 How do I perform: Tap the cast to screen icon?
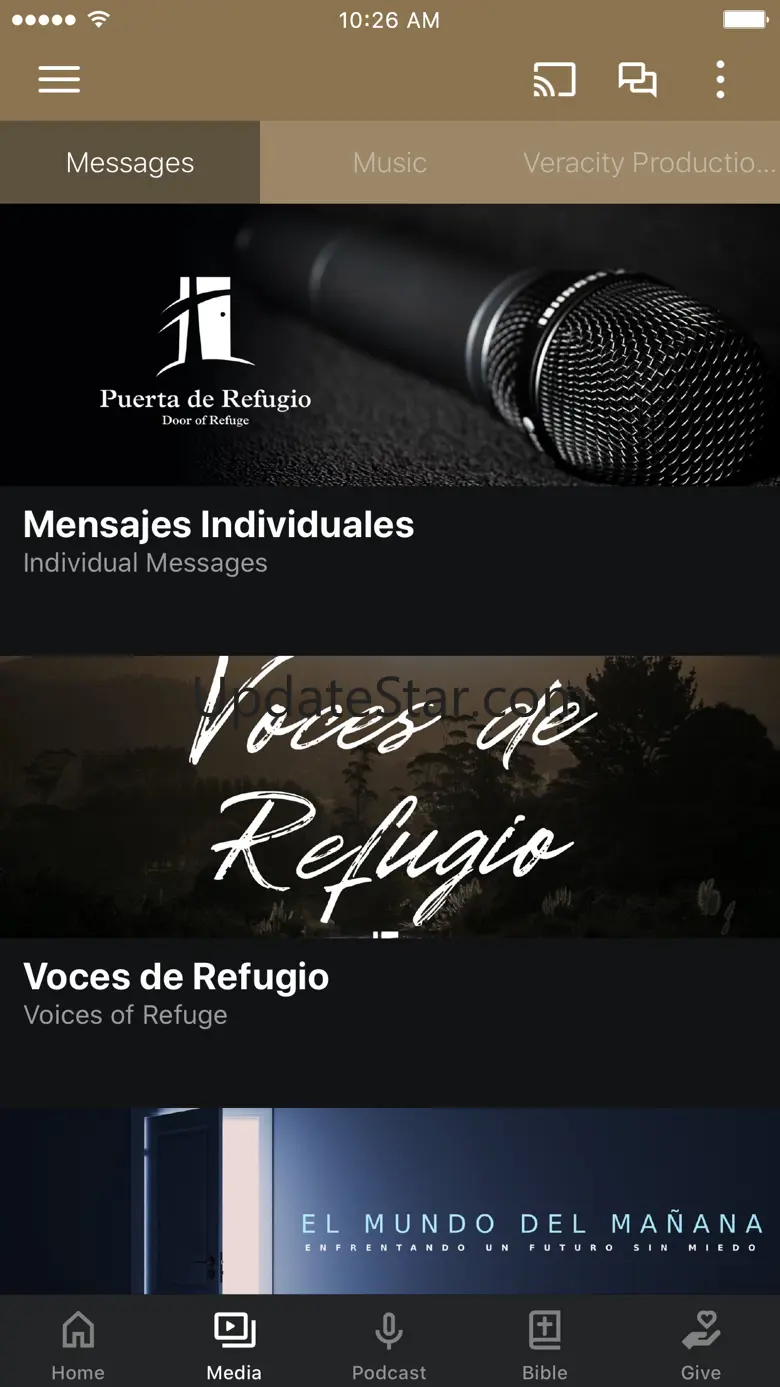(x=554, y=80)
